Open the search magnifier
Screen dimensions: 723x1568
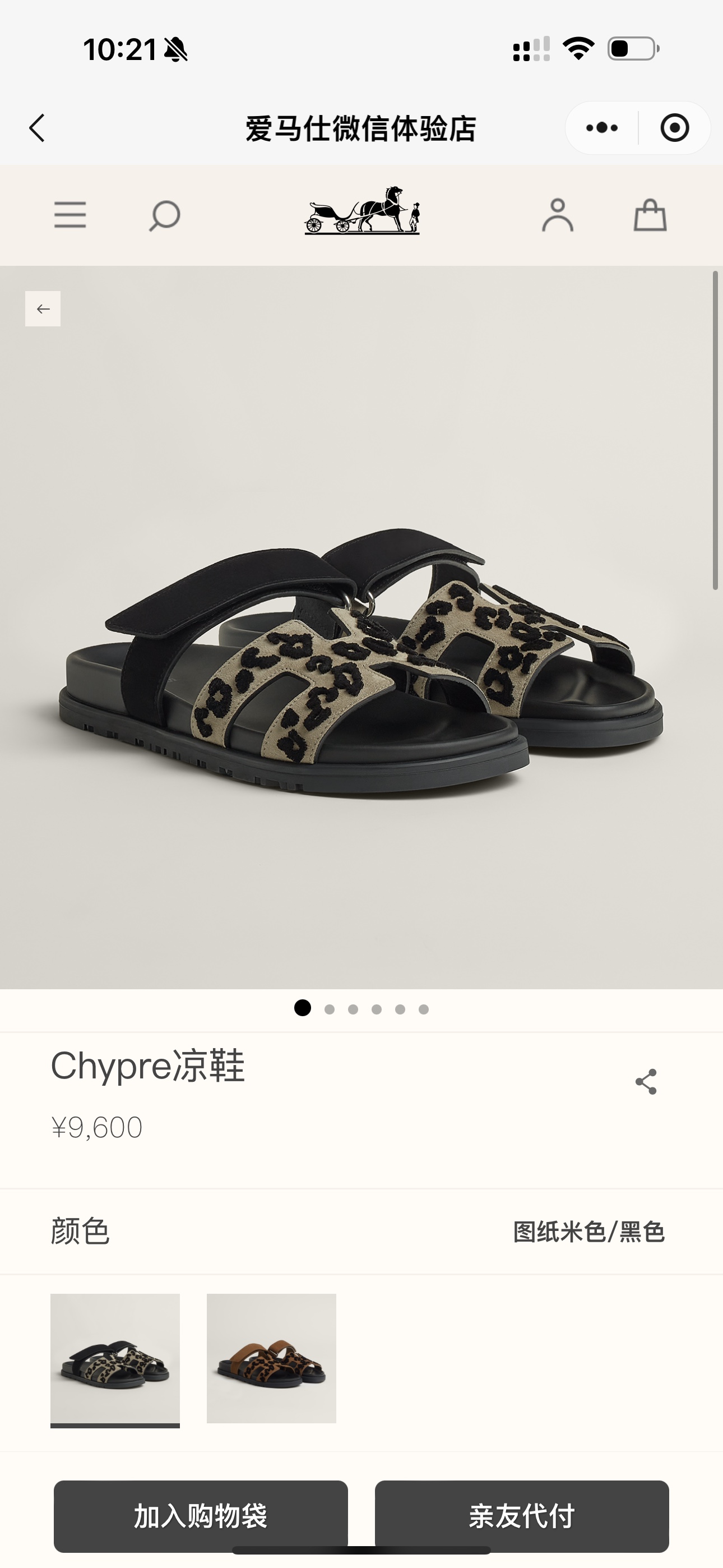[x=164, y=215]
